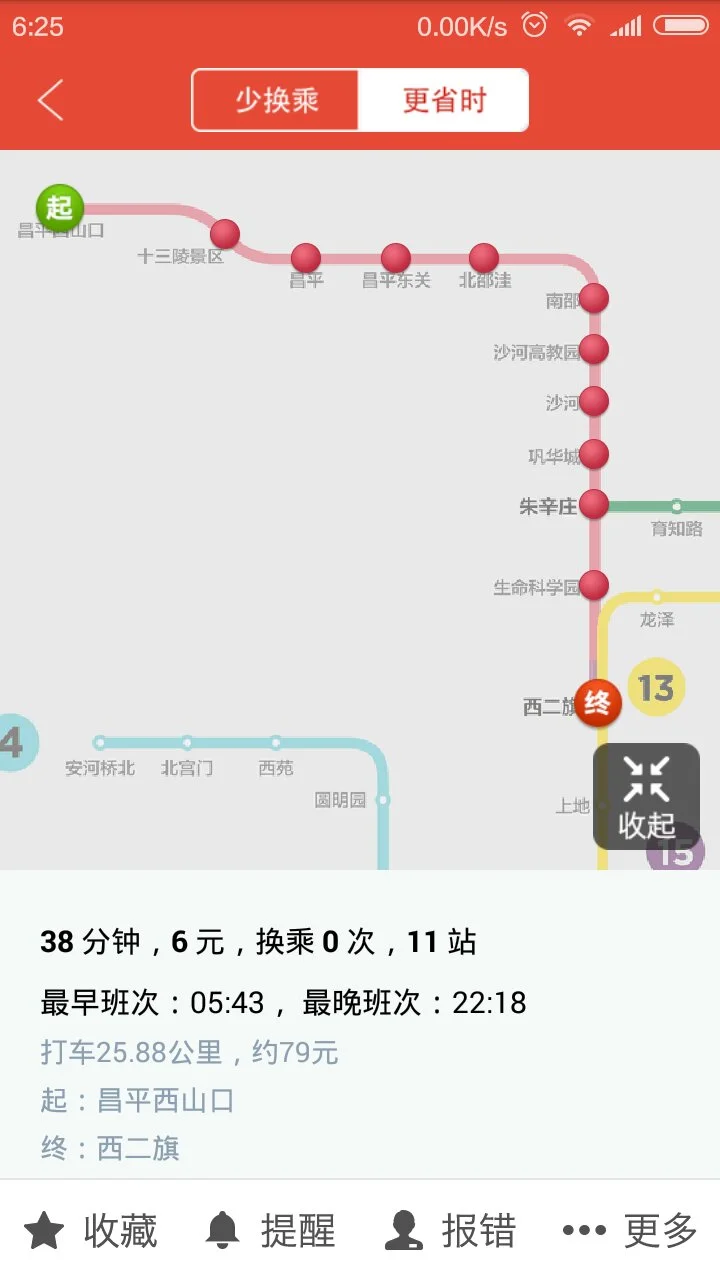Switch to the 更省时 tab
720x1280 pixels.
tap(443, 100)
